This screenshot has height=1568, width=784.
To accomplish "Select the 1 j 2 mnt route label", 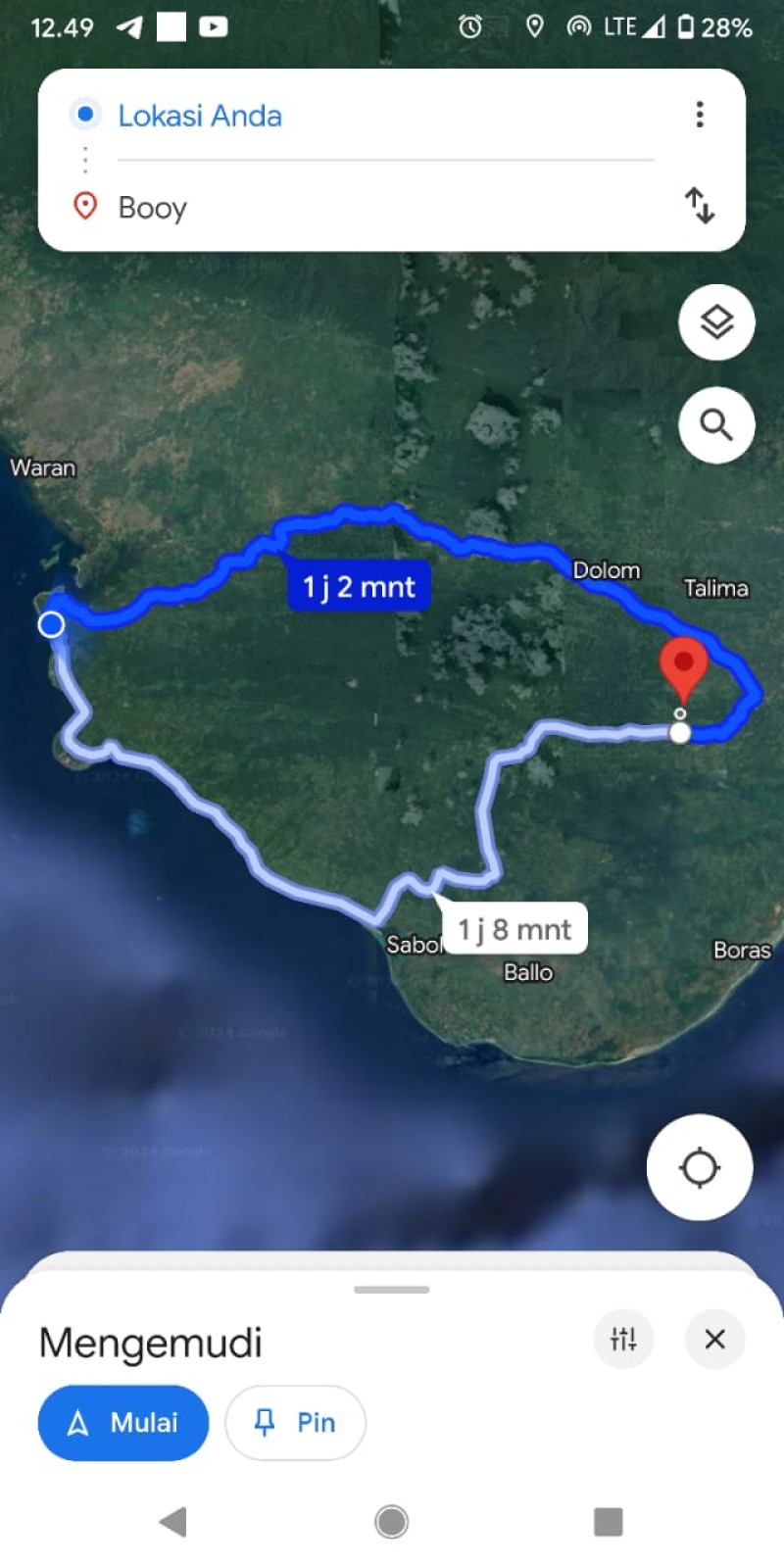I will click(x=359, y=586).
